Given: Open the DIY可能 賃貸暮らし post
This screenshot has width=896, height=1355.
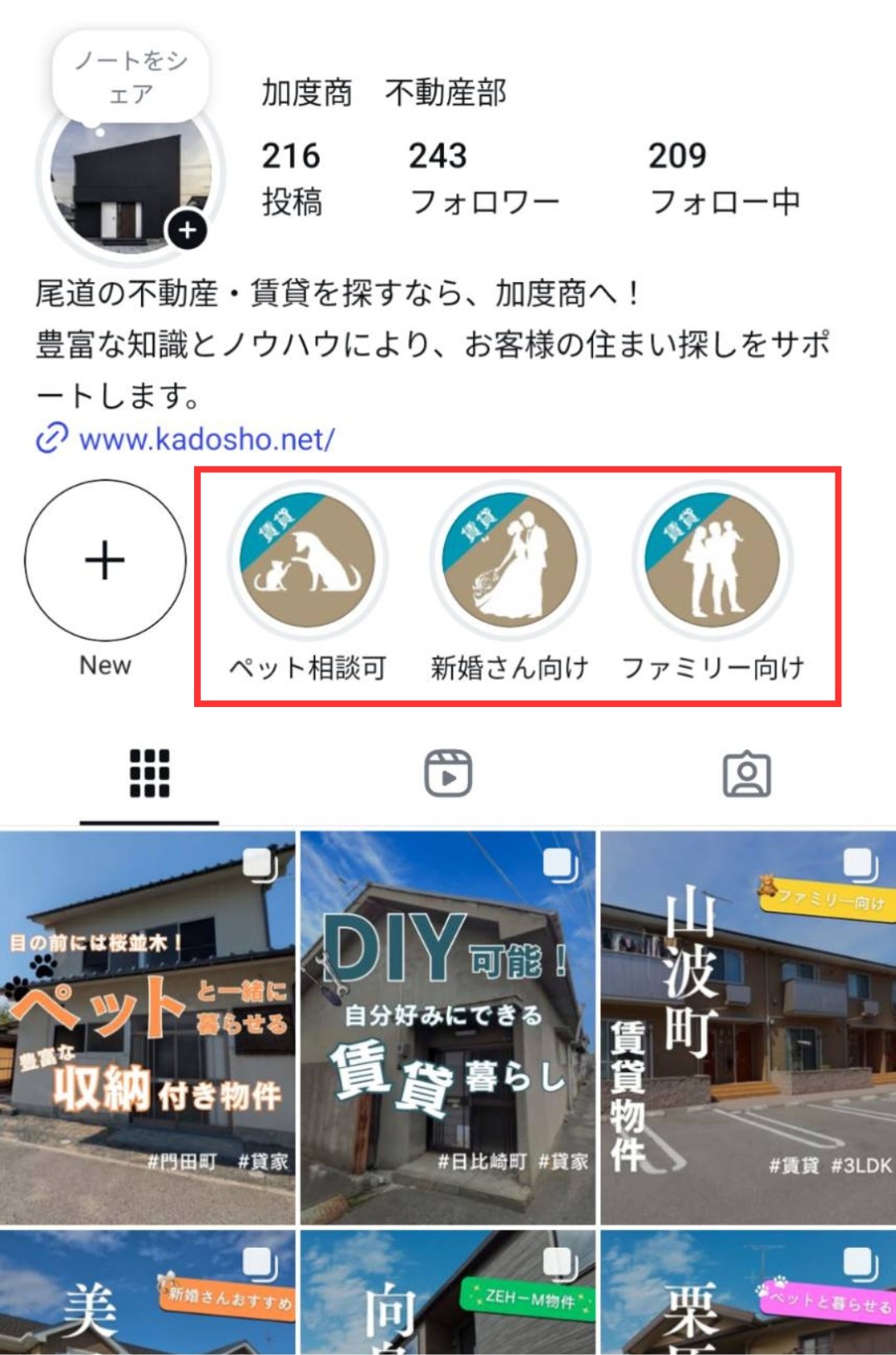Looking at the screenshot, I should [448, 1027].
